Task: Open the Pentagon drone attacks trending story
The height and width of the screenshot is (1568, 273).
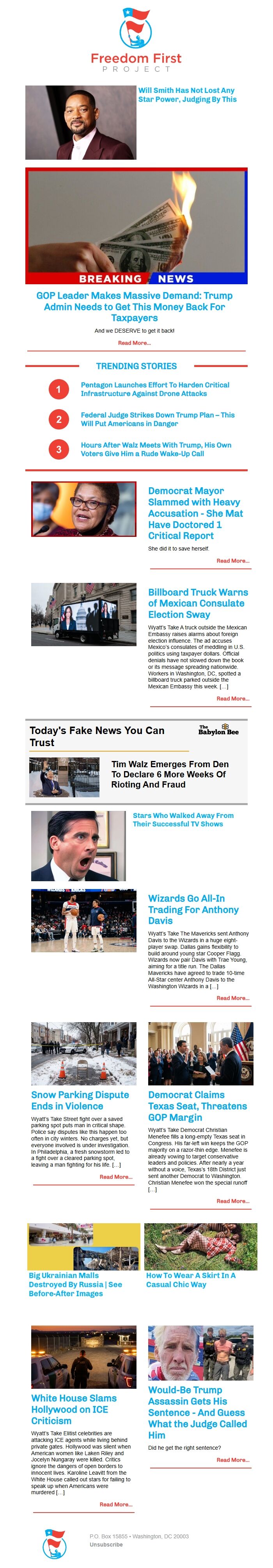Action: point(155,389)
